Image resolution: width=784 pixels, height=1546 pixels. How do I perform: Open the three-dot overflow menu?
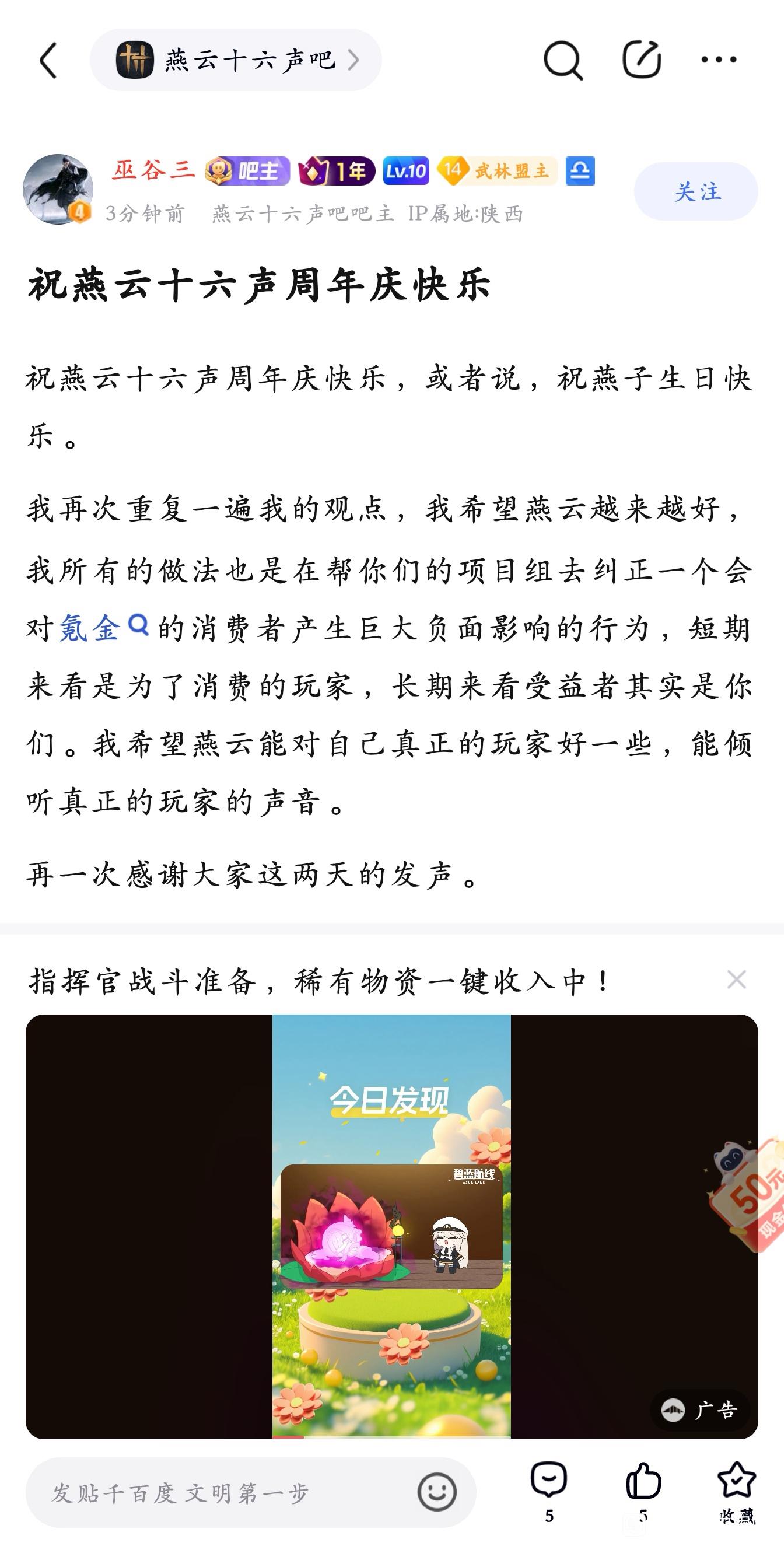pos(719,60)
